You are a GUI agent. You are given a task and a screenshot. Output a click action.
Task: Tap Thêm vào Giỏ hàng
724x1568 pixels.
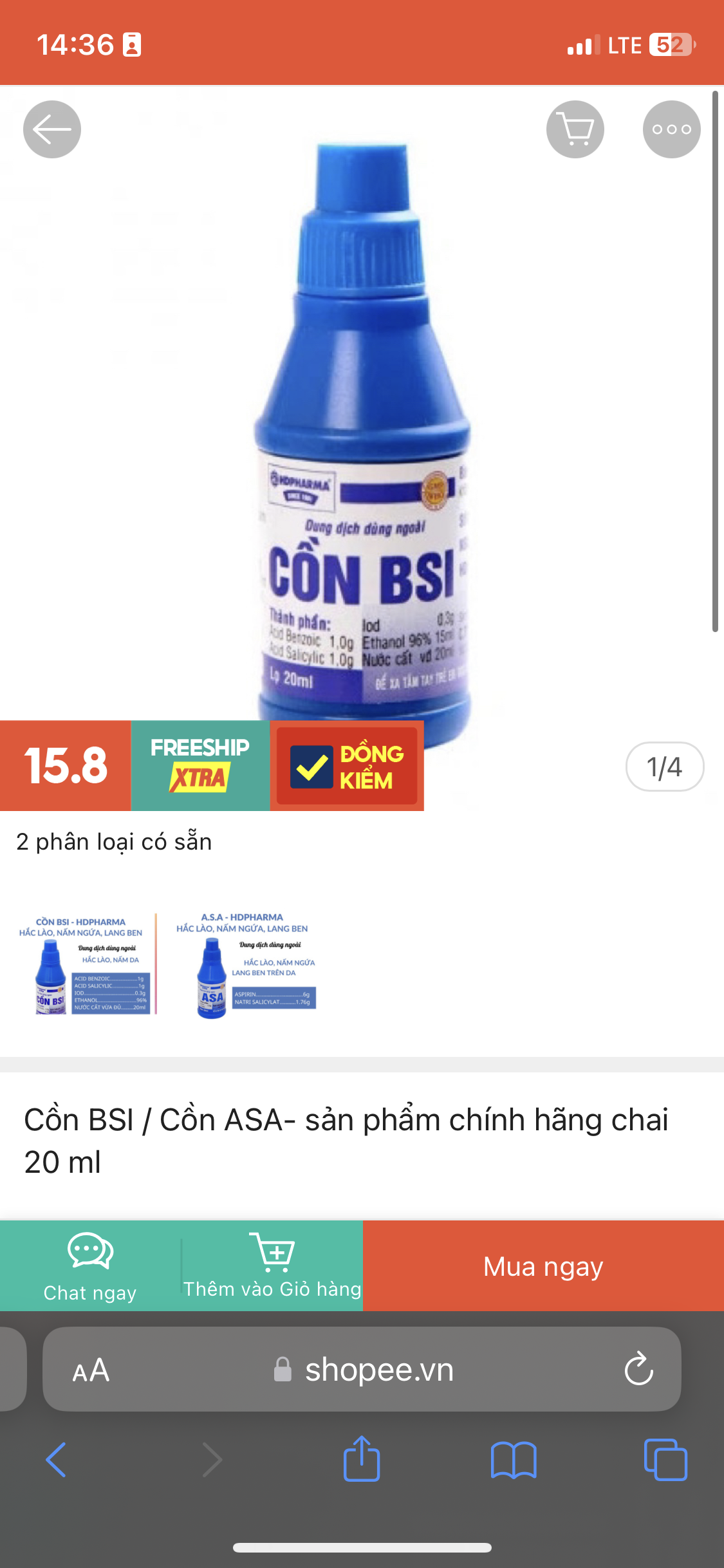[272, 1265]
